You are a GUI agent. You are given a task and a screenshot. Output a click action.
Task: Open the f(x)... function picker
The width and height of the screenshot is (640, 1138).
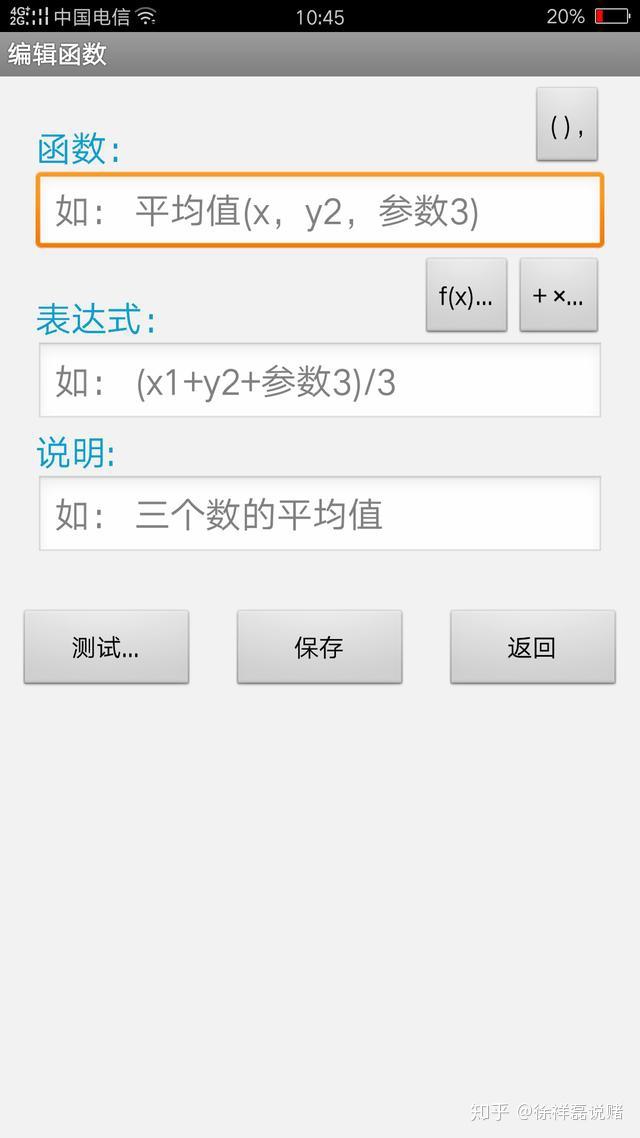tap(466, 295)
